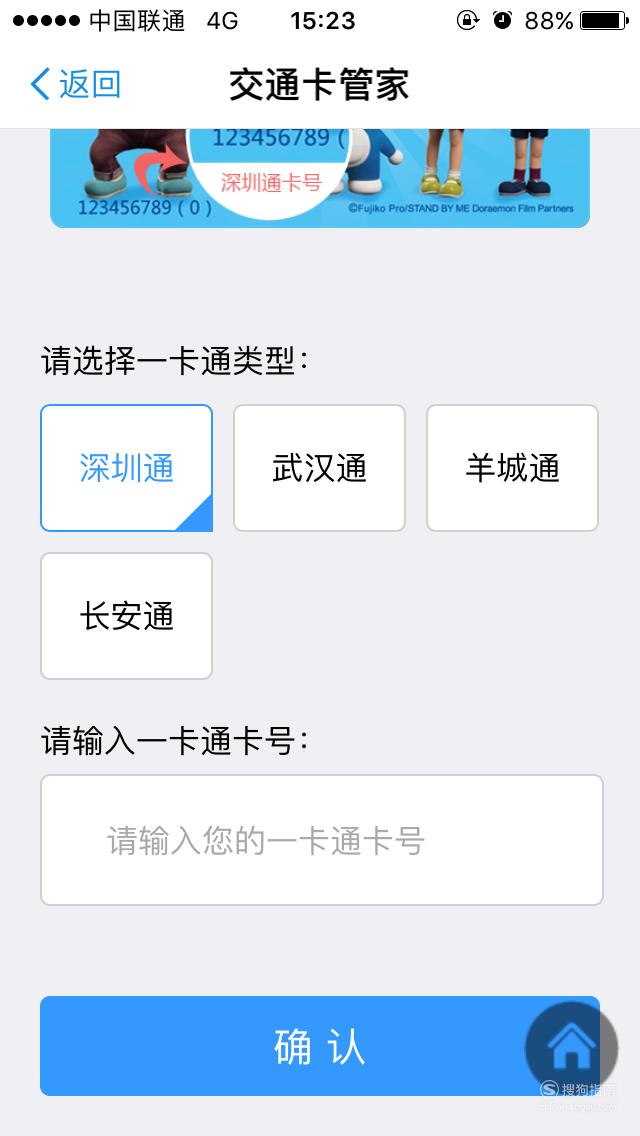The image size is (640, 1136).
Task: Tap the 确认 button
Action: click(x=320, y=1045)
